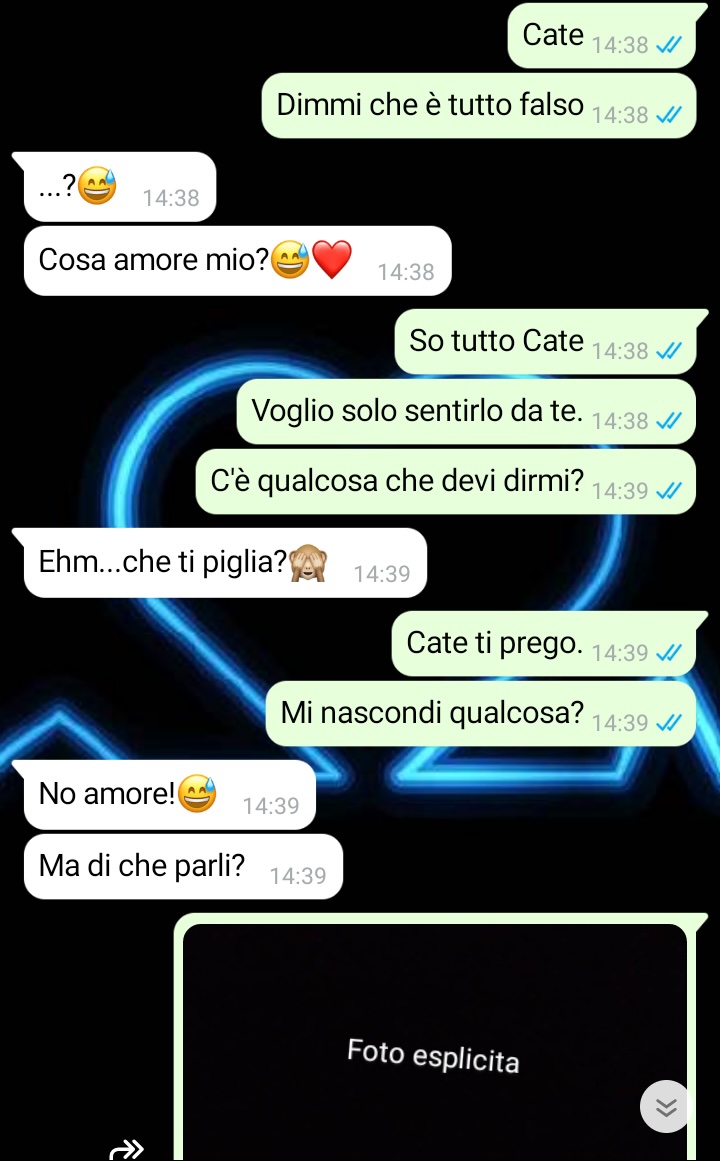Jump to the latest messages
The image size is (720, 1161).
pyautogui.click(x=665, y=1106)
